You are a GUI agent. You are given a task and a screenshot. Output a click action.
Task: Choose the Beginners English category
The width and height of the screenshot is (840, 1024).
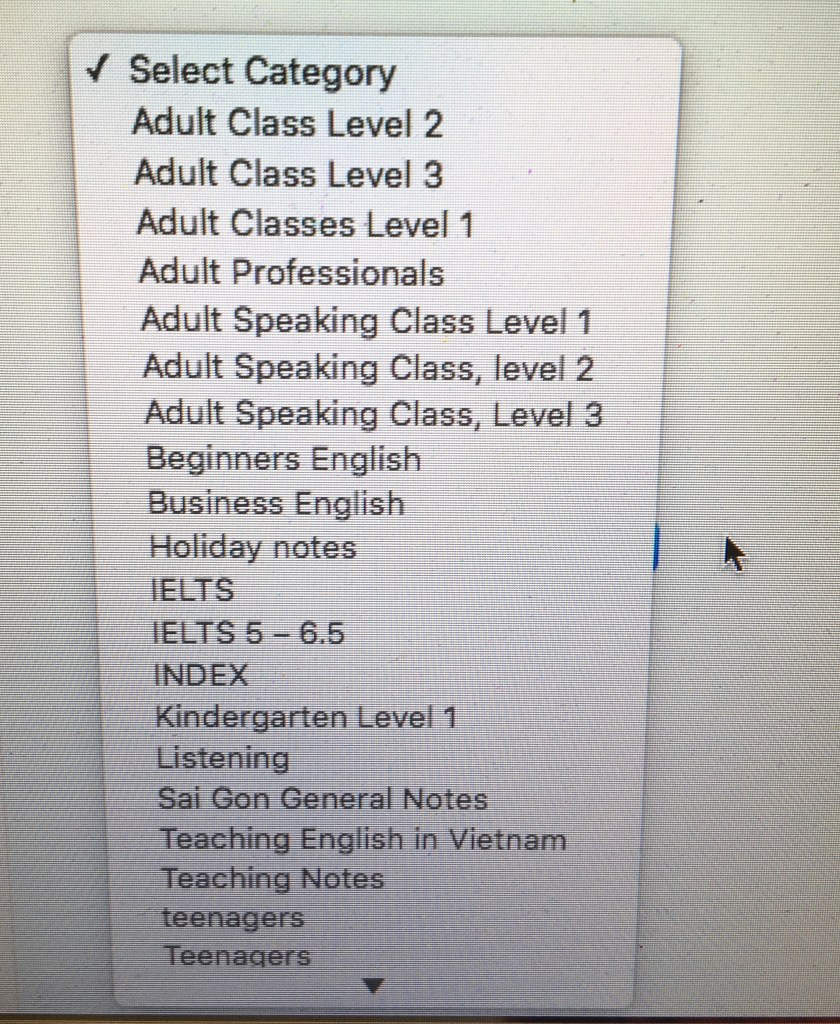point(284,459)
